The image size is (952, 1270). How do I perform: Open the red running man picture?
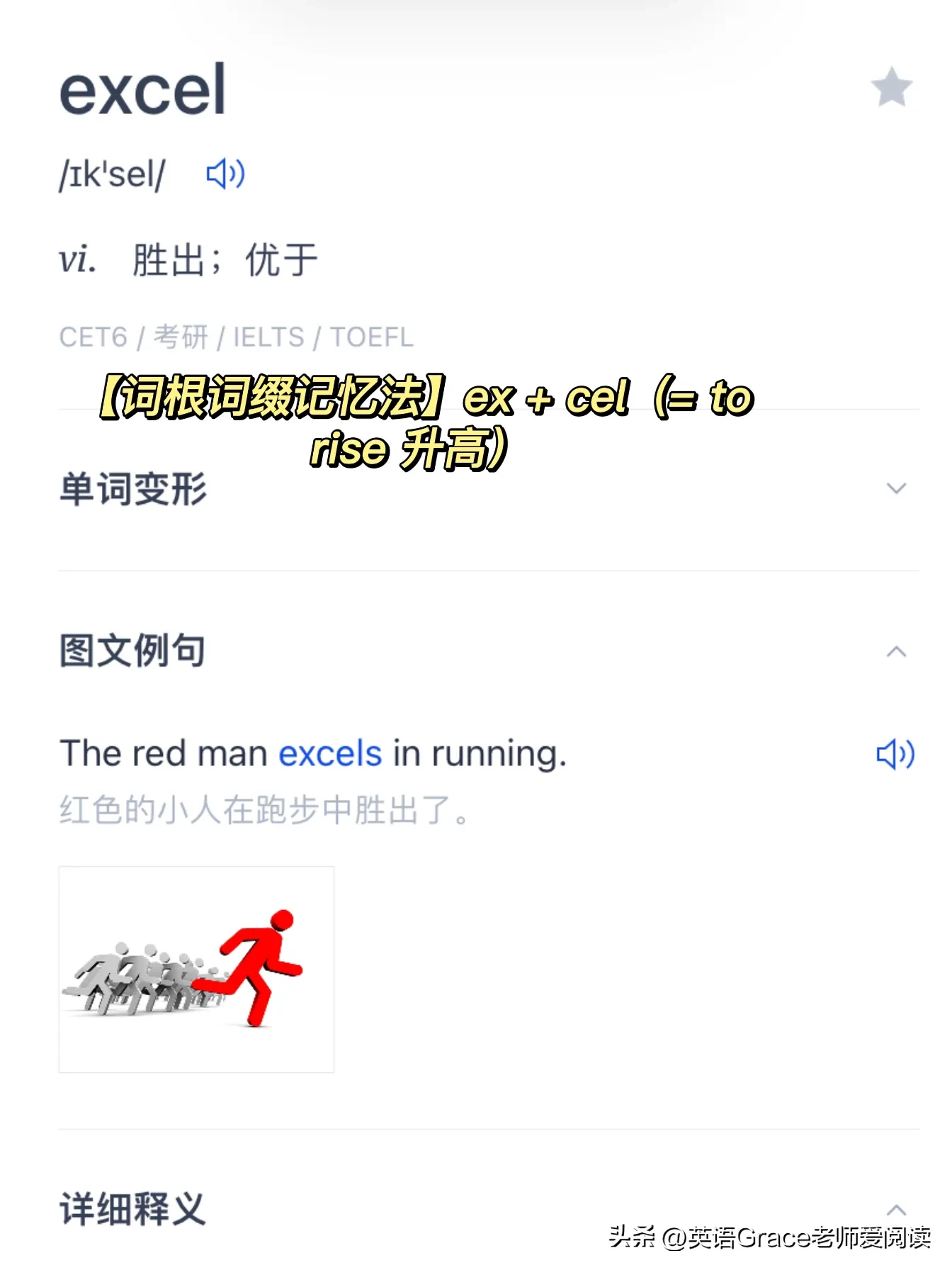(196, 969)
